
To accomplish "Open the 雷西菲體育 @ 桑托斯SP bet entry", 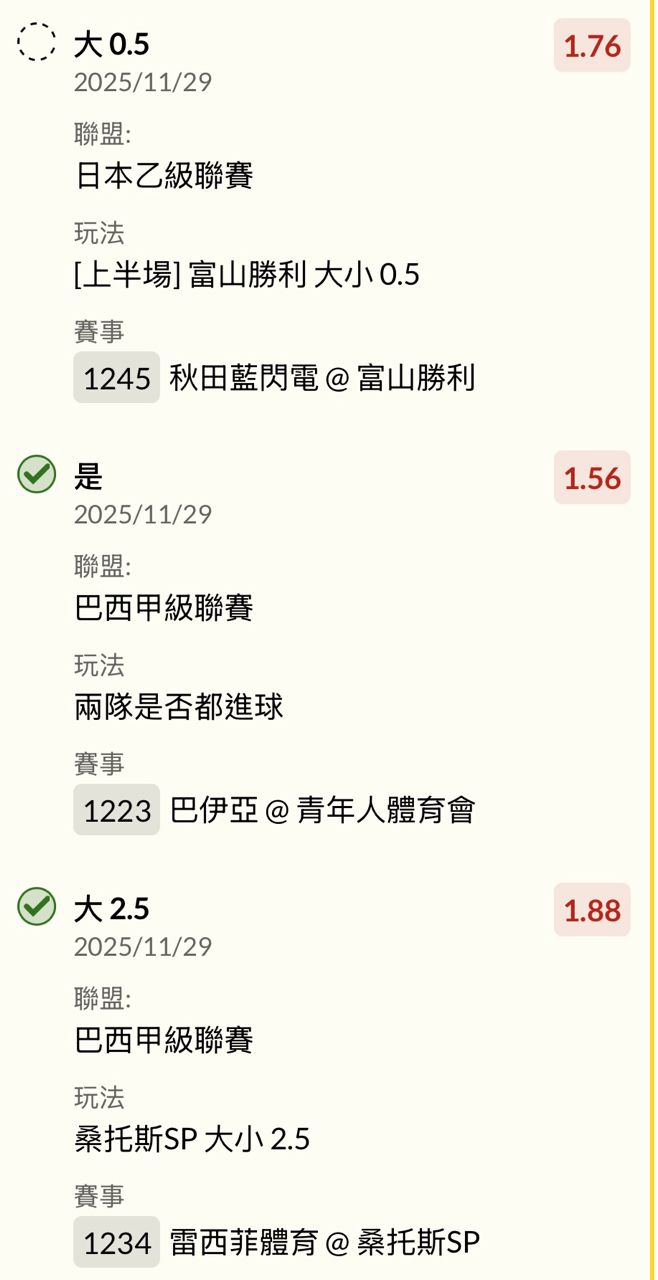I will (324, 1242).
